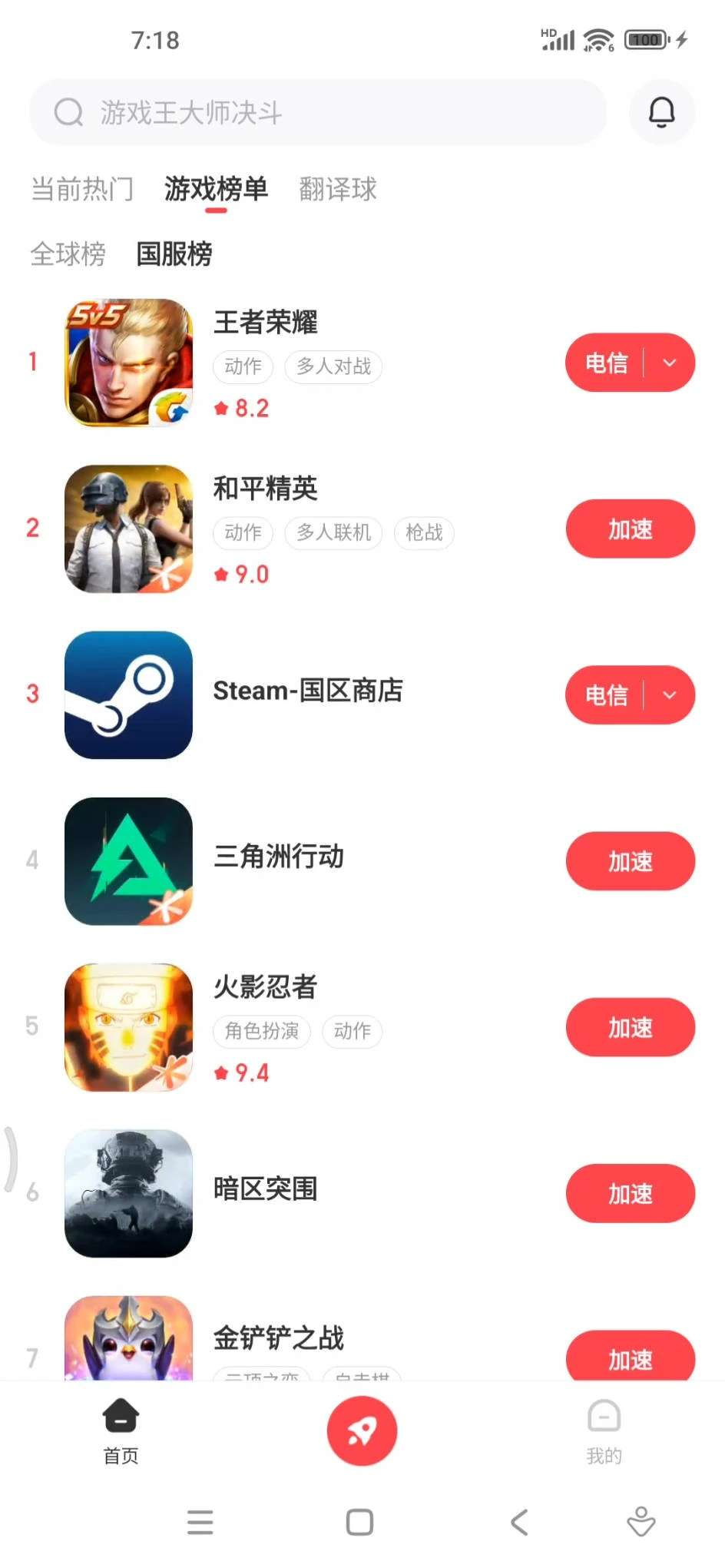The width and height of the screenshot is (725, 1568).
Task: Expand the dropdown arrow for Steam-国区商店
Action: pos(670,695)
